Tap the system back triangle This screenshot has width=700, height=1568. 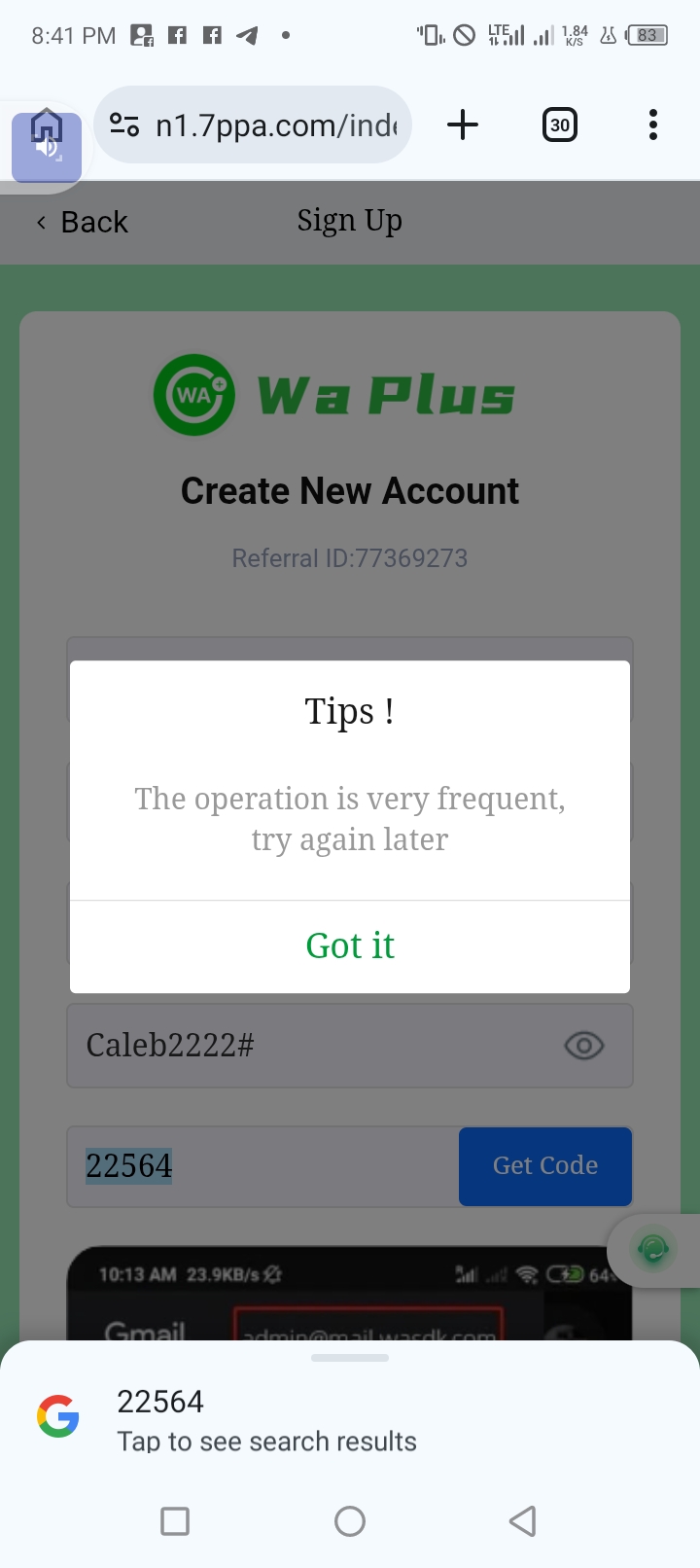coord(523,1520)
